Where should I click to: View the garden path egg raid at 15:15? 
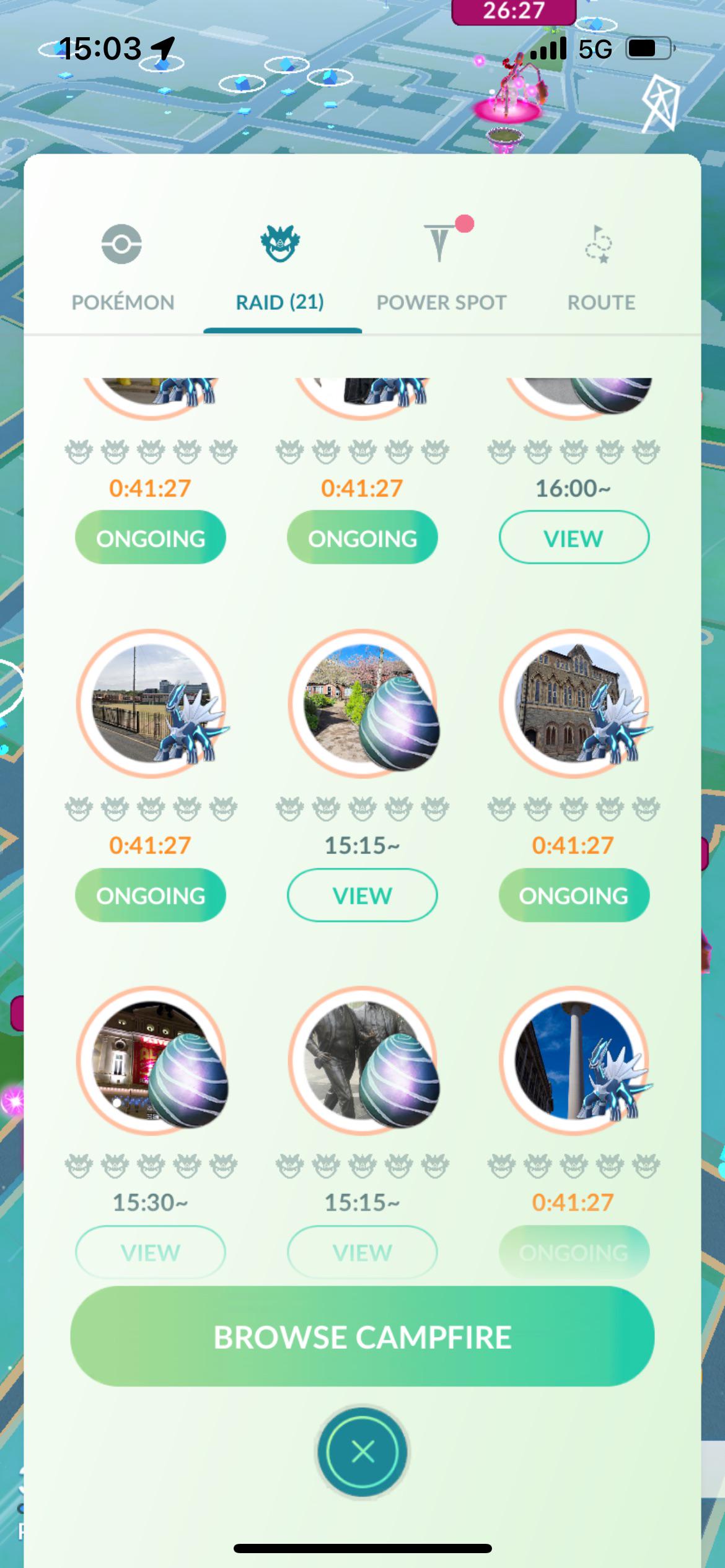click(x=361, y=895)
